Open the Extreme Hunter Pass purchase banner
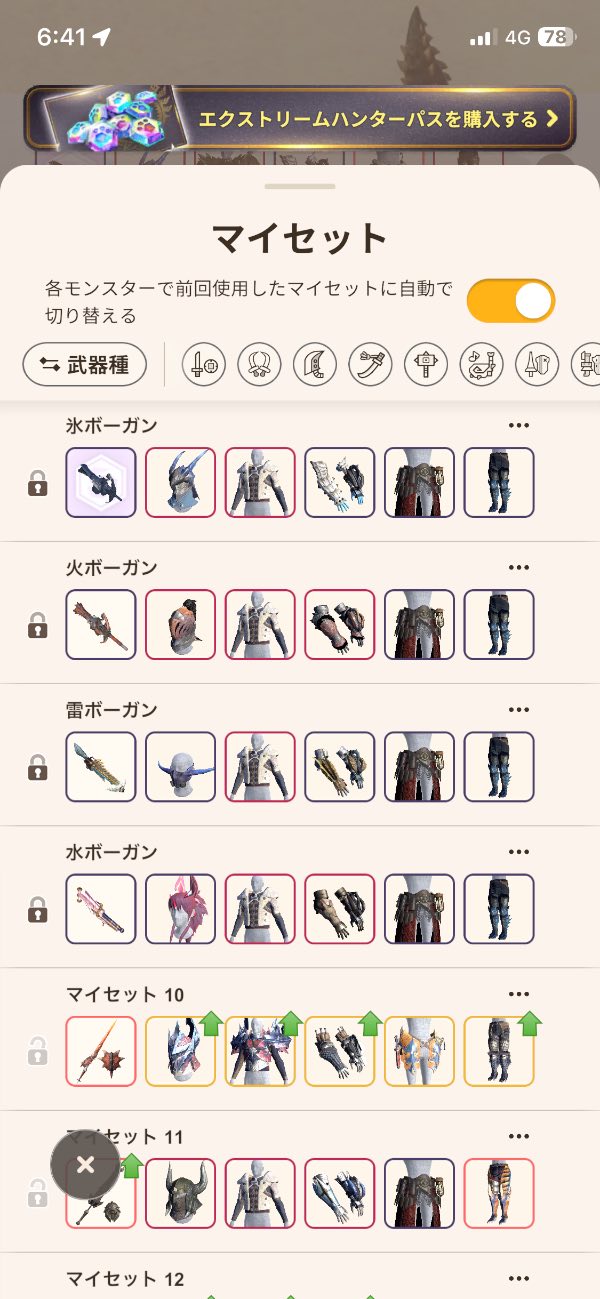This screenshot has width=600, height=1299. point(300,119)
